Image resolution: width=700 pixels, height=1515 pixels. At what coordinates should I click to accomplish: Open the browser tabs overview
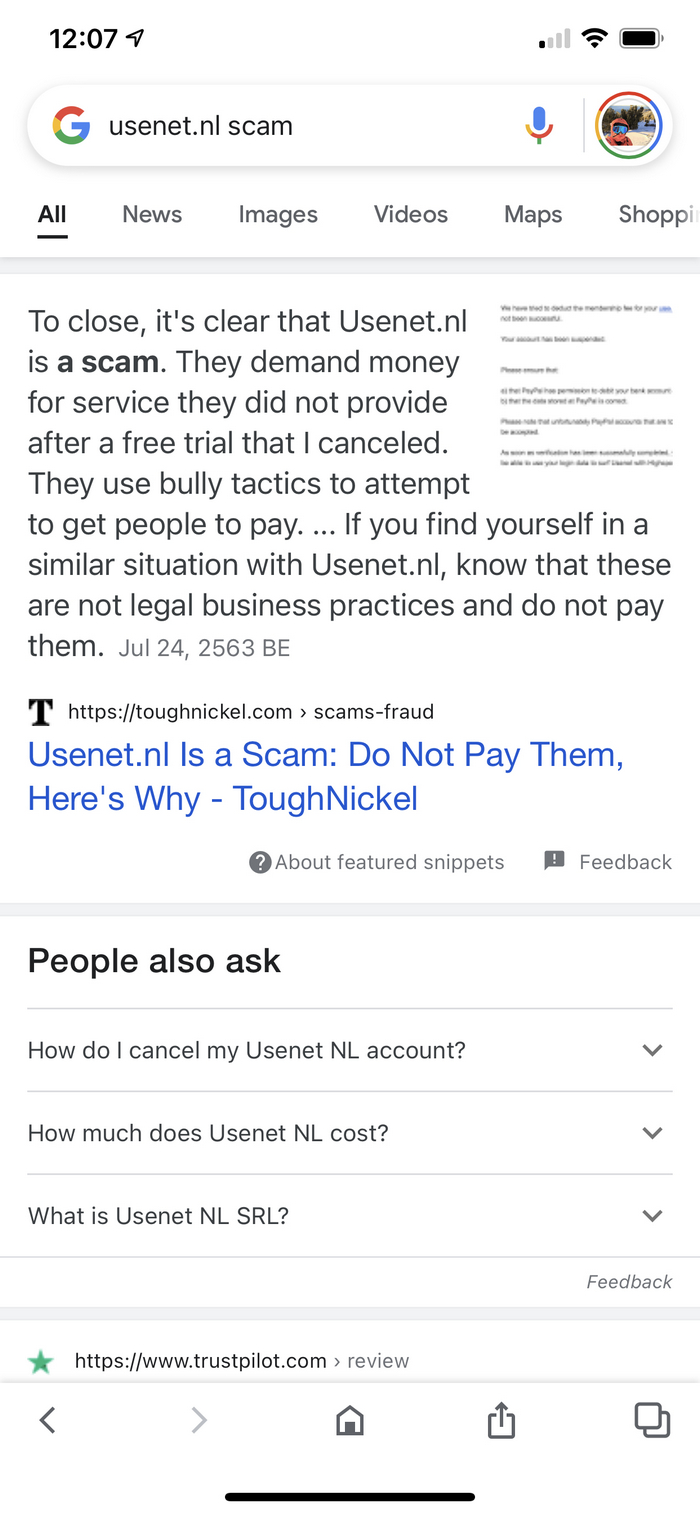click(652, 1420)
